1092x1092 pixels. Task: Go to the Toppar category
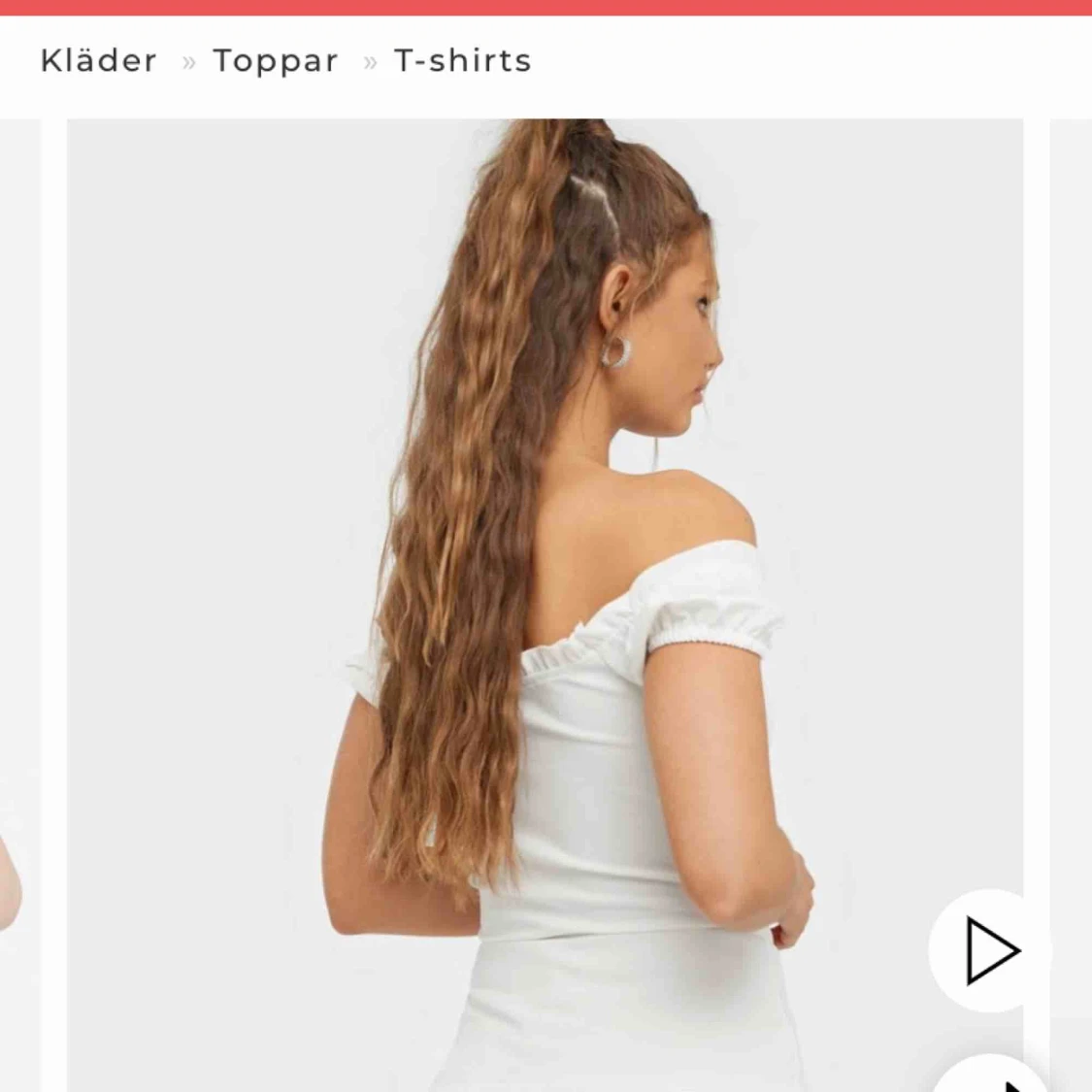pos(276,61)
